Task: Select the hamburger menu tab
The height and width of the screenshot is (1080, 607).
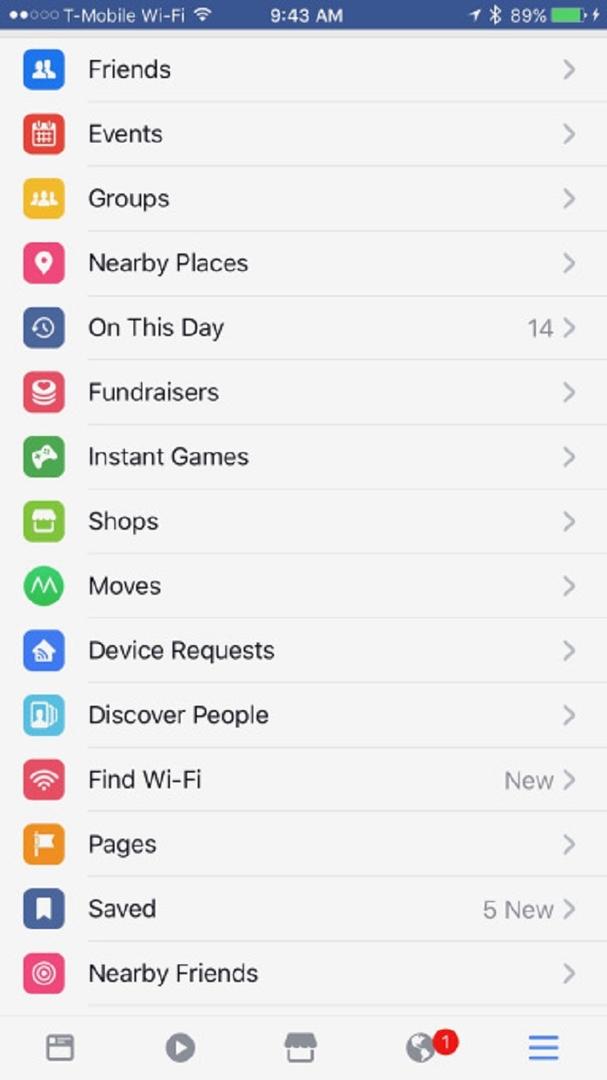Action: pyautogui.click(x=543, y=1047)
